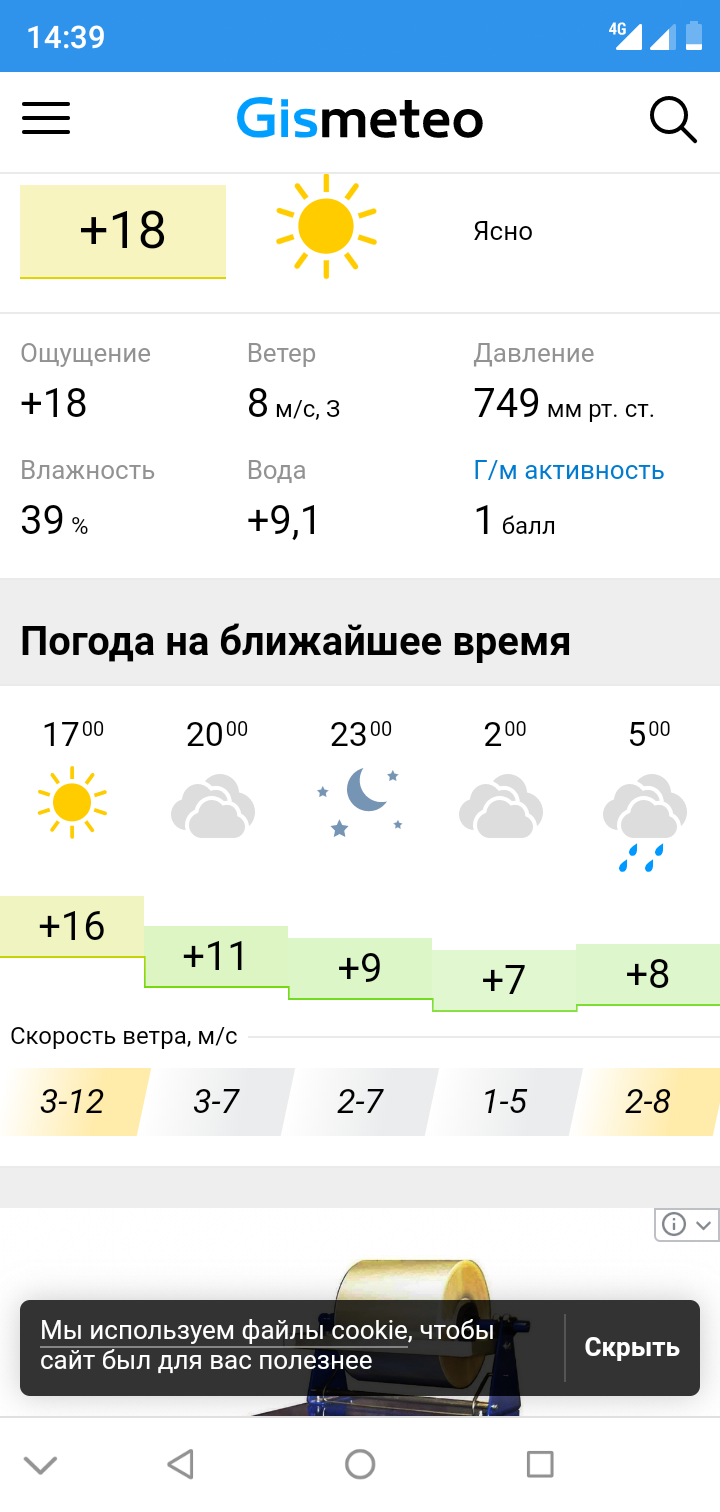720x1512 pixels.
Task: Open the search magnifier icon
Action: [673, 120]
